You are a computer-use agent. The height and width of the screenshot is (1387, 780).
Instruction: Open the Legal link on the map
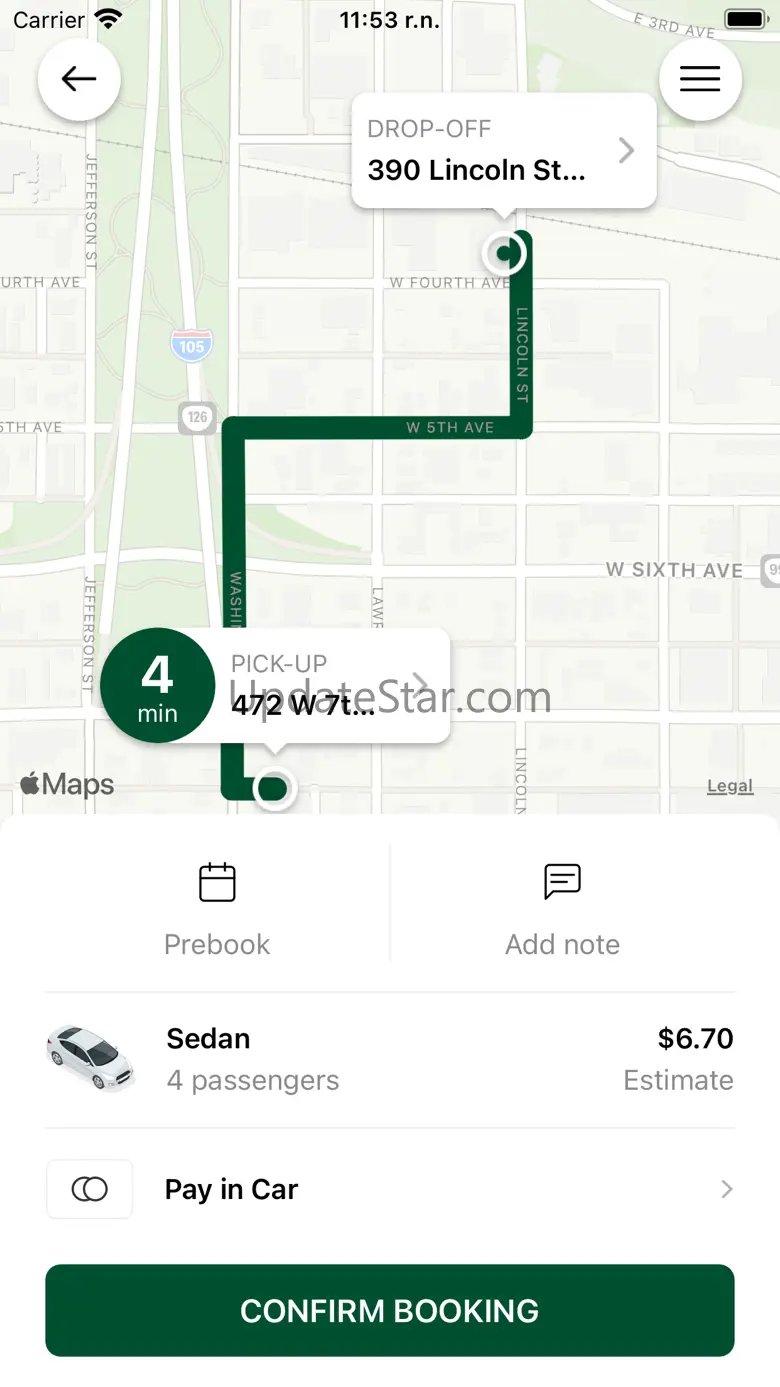730,786
